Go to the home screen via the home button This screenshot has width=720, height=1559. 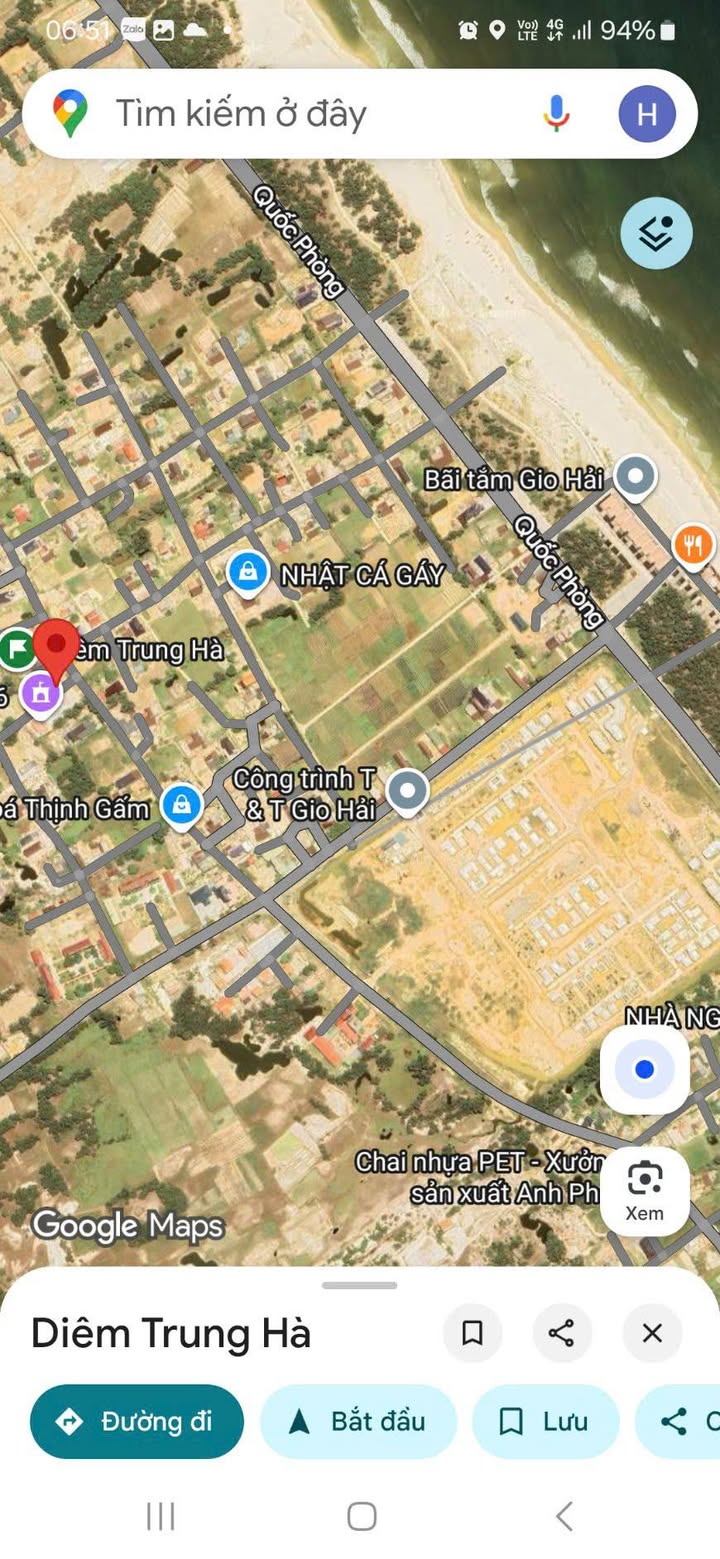pos(361,1516)
